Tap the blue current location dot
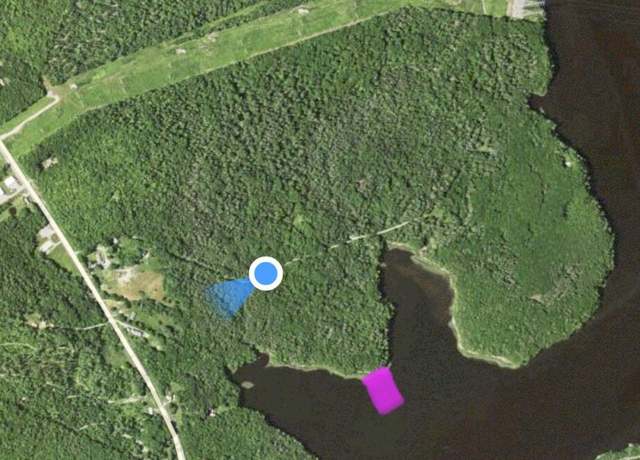This screenshot has width=640, height=460. [265, 273]
